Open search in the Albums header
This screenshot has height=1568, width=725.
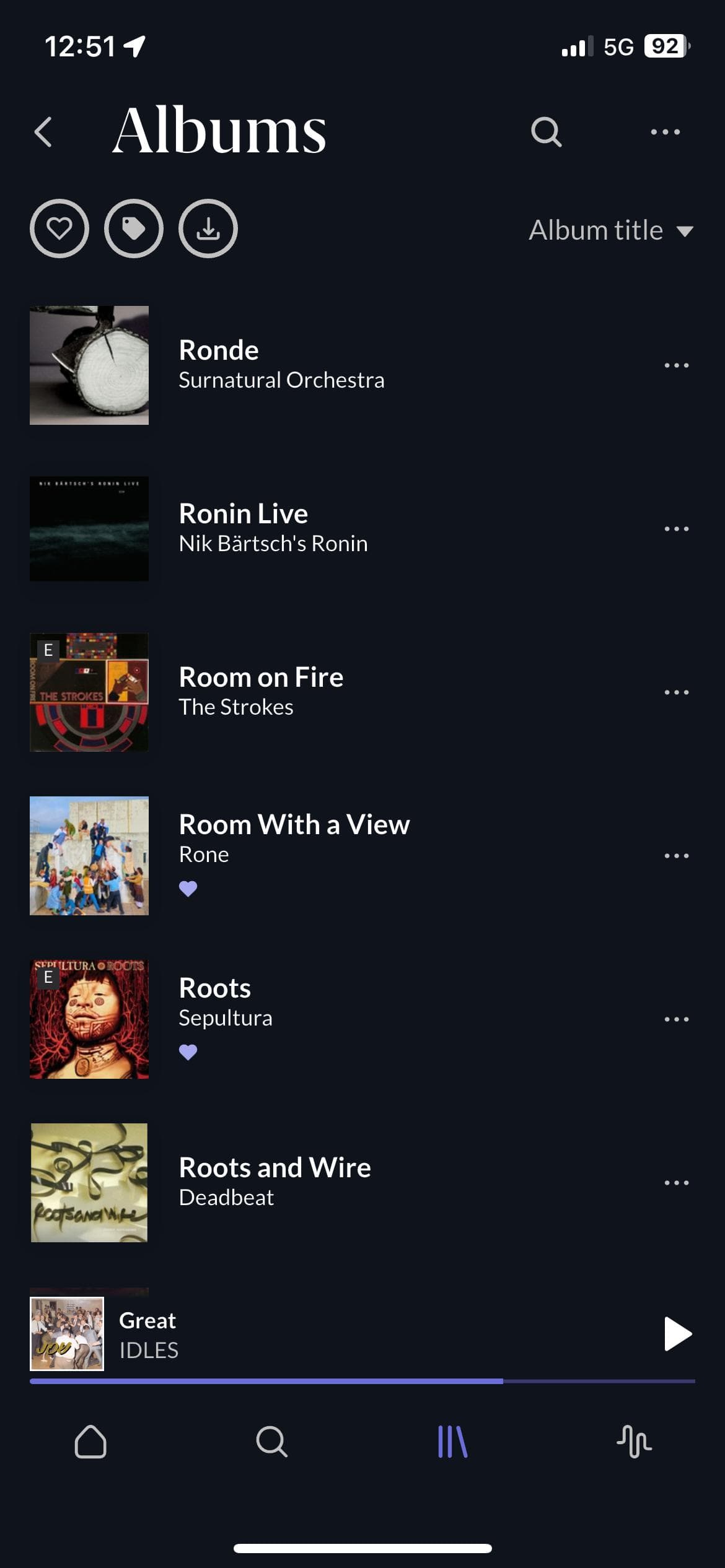546,132
